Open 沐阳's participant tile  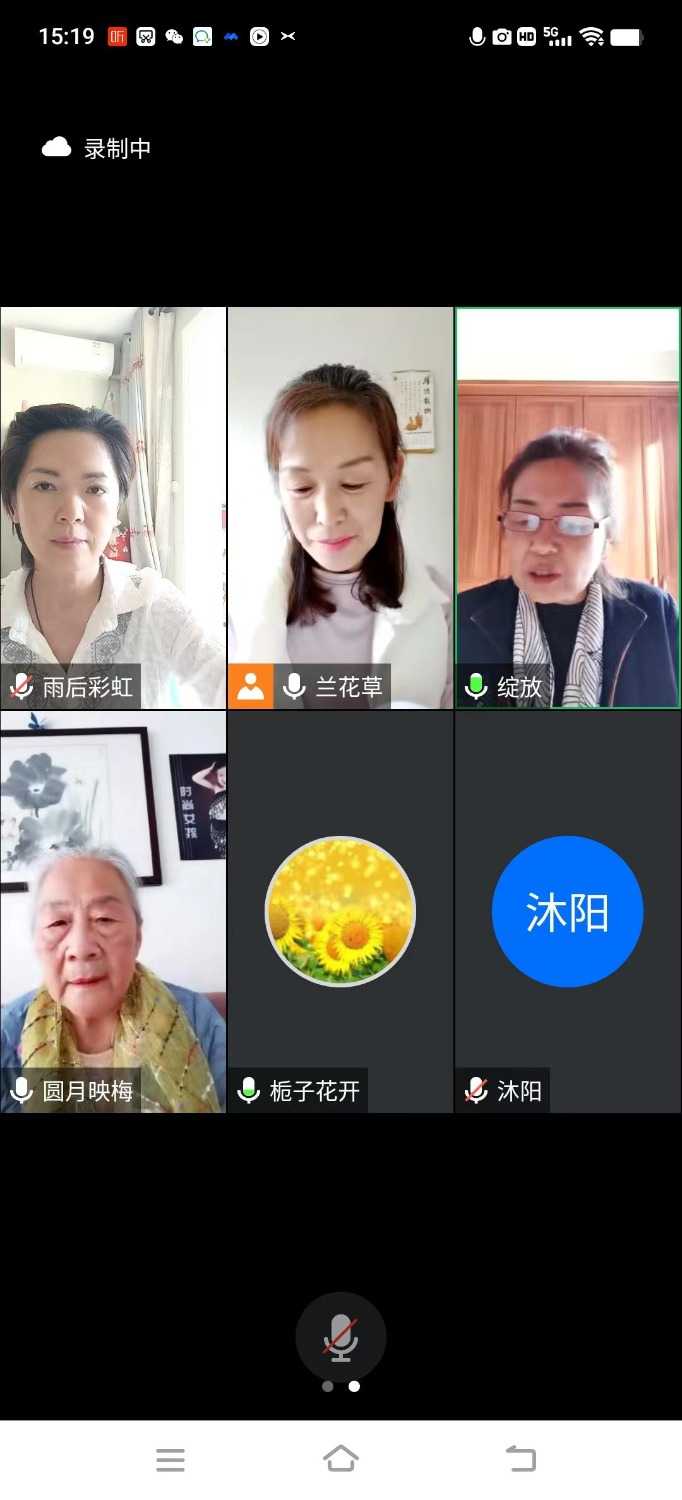click(568, 911)
